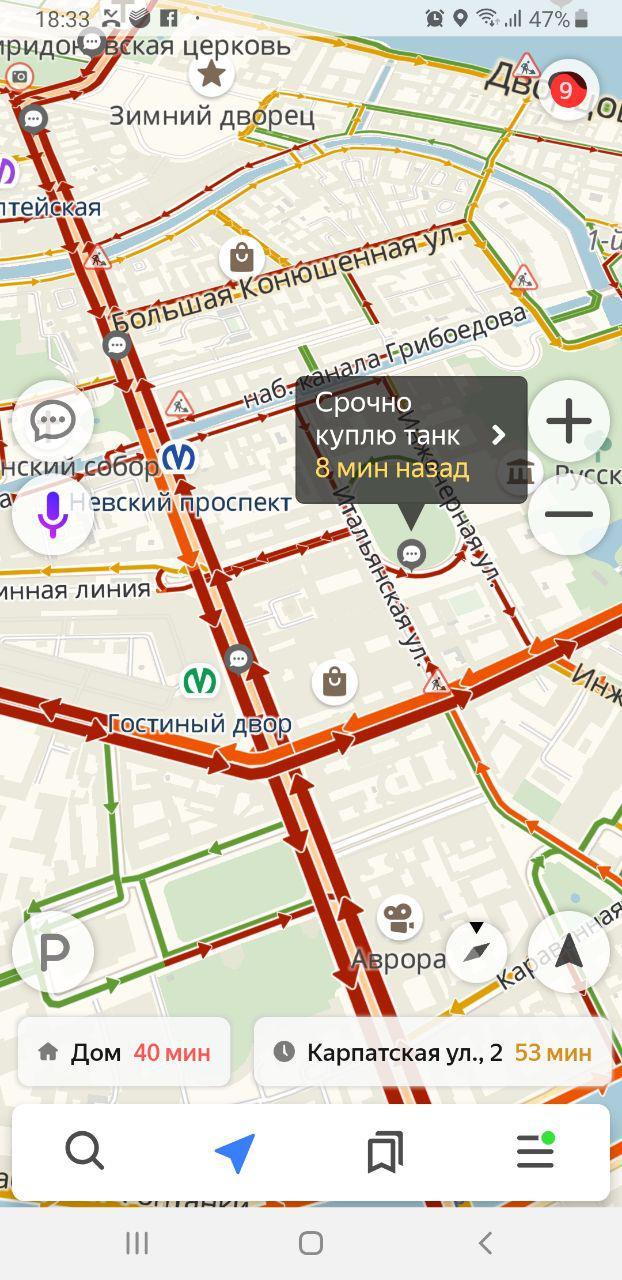This screenshot has width=622, height=1280.
Task: Tap the compass to orient north
Action: (x=477, y=948)
